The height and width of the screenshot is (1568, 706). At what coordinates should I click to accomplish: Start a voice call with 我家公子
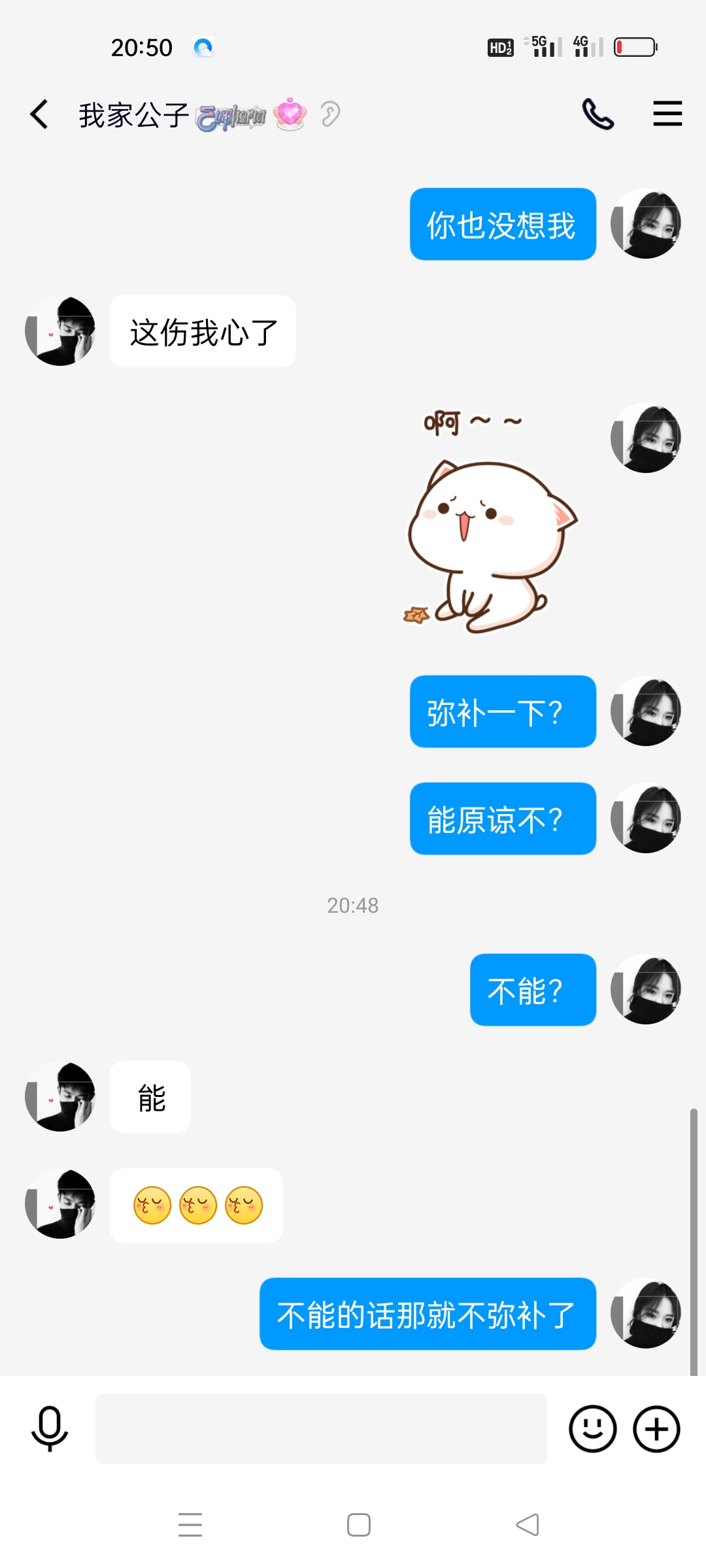(597, 114)
